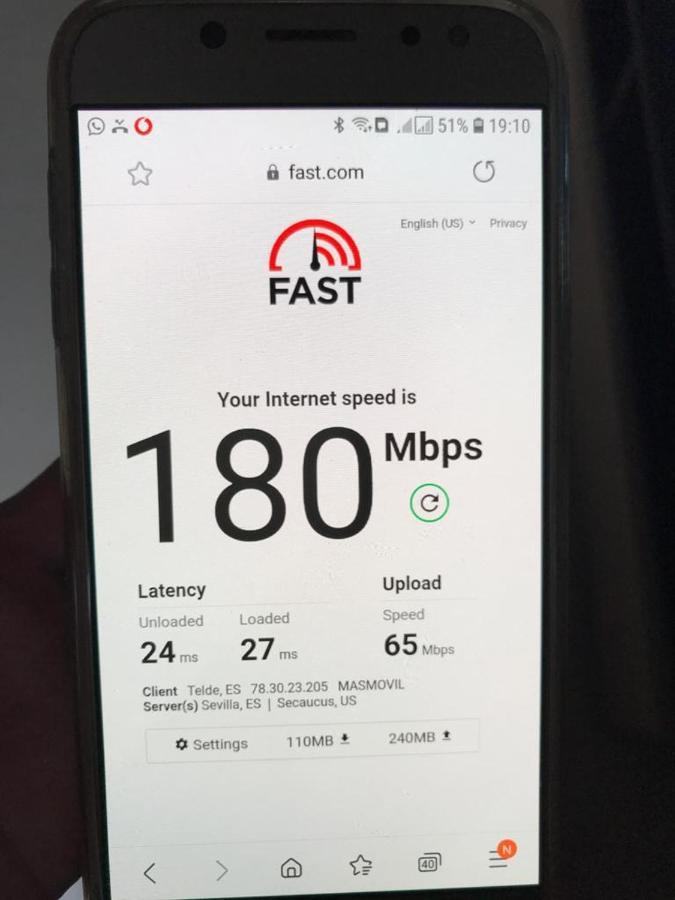Open browser bookmarks list
Screen dimensions: 675x900
(x=361, y=866)
